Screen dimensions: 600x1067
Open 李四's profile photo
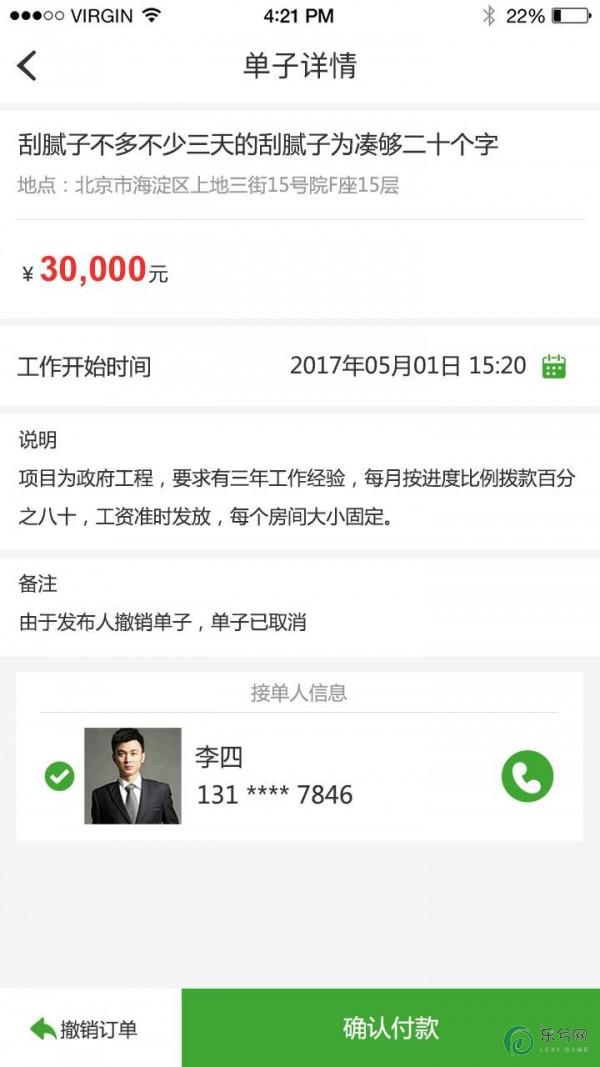tap(133, 776)
